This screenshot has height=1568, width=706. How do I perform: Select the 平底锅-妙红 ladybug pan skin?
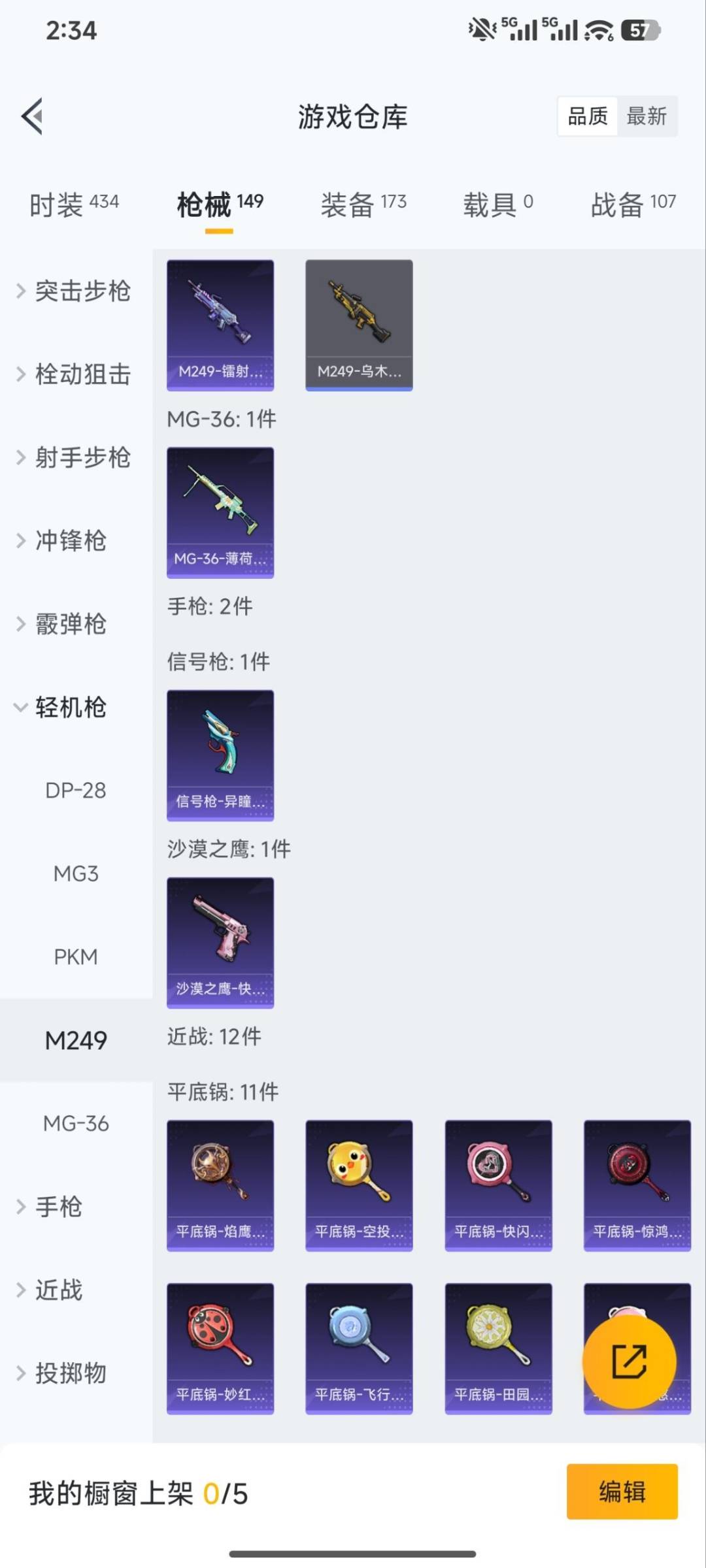(220, 1349)
